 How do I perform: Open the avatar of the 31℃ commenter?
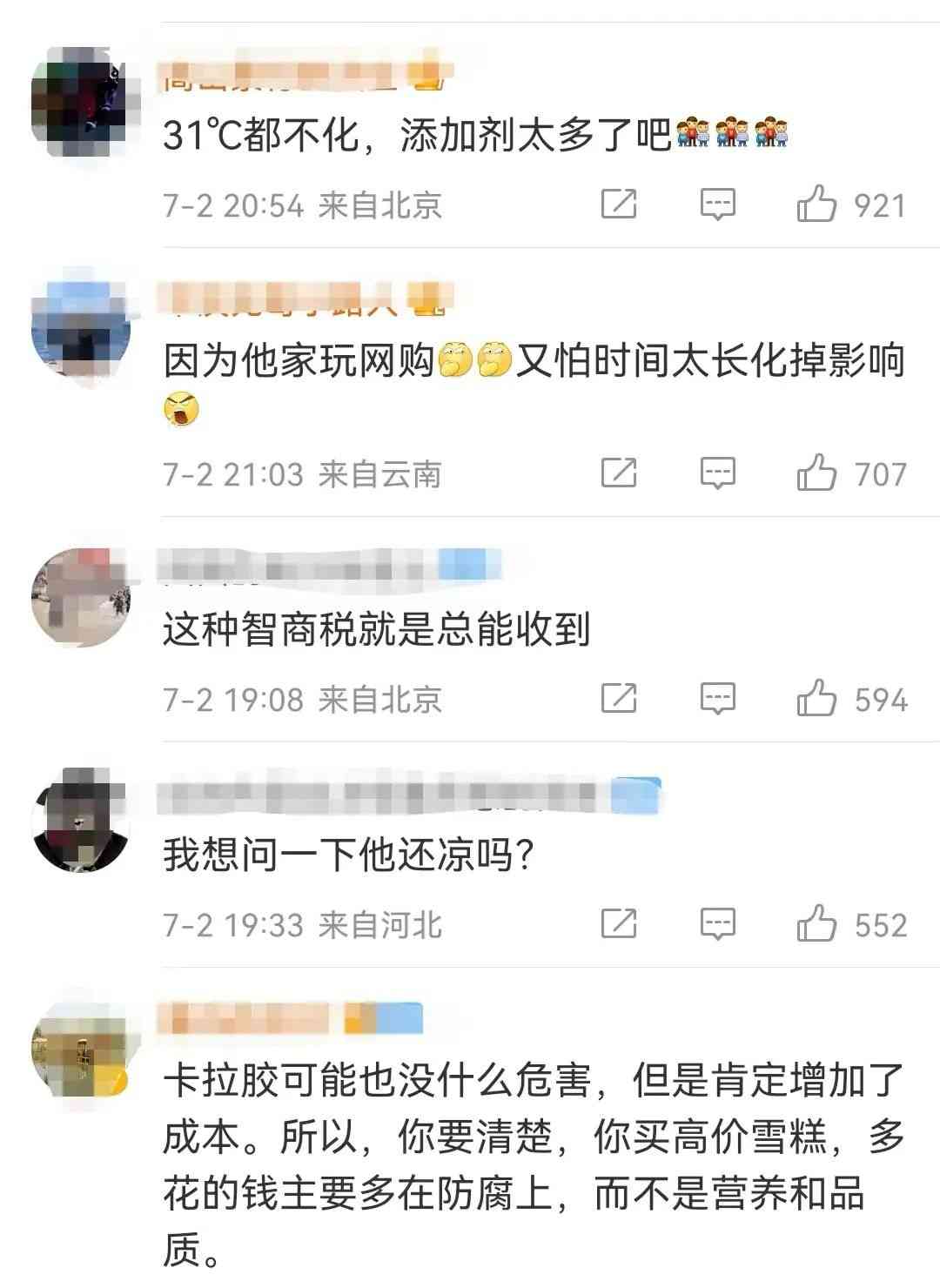pyautogui.click(x=80, y=104)
